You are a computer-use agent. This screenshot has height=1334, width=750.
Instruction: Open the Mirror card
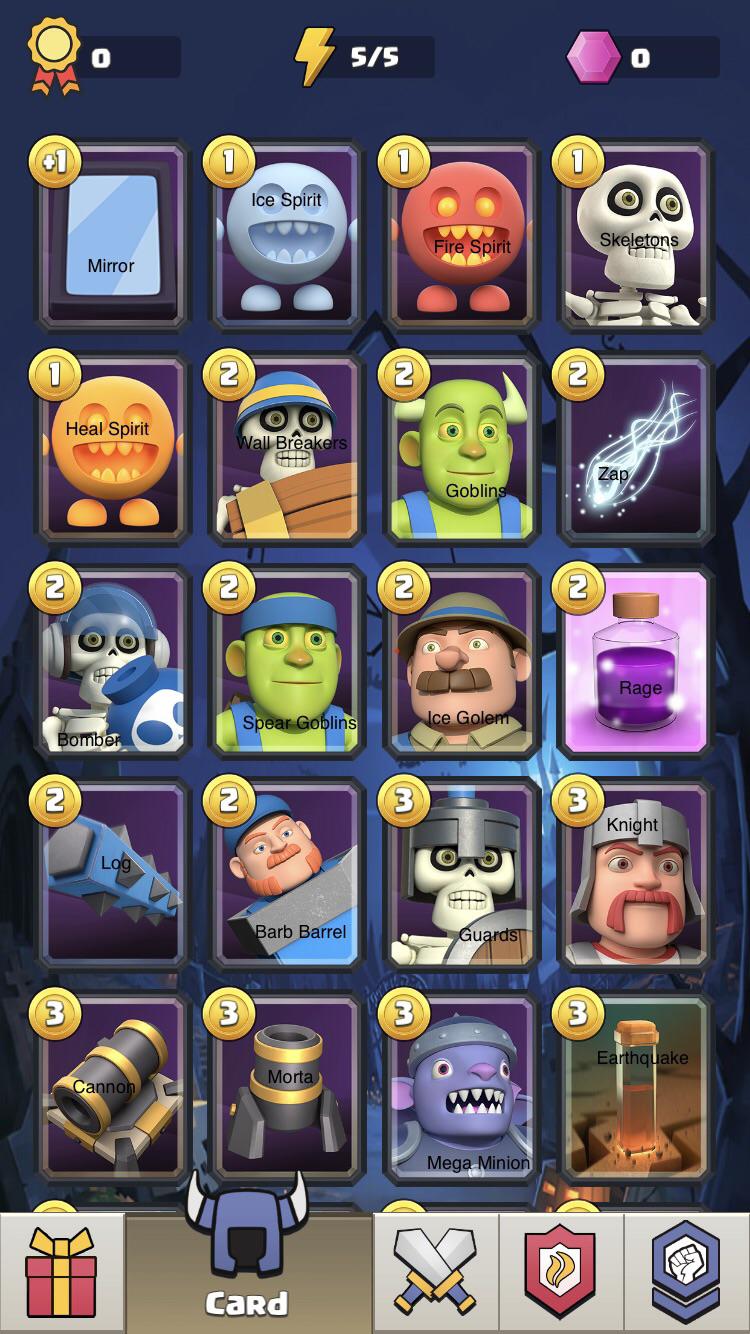click(x=112, y=237)
